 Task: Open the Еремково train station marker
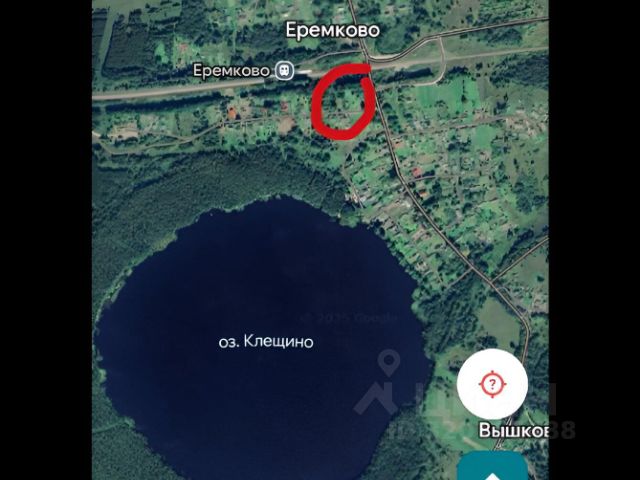[x=286, y=71]
